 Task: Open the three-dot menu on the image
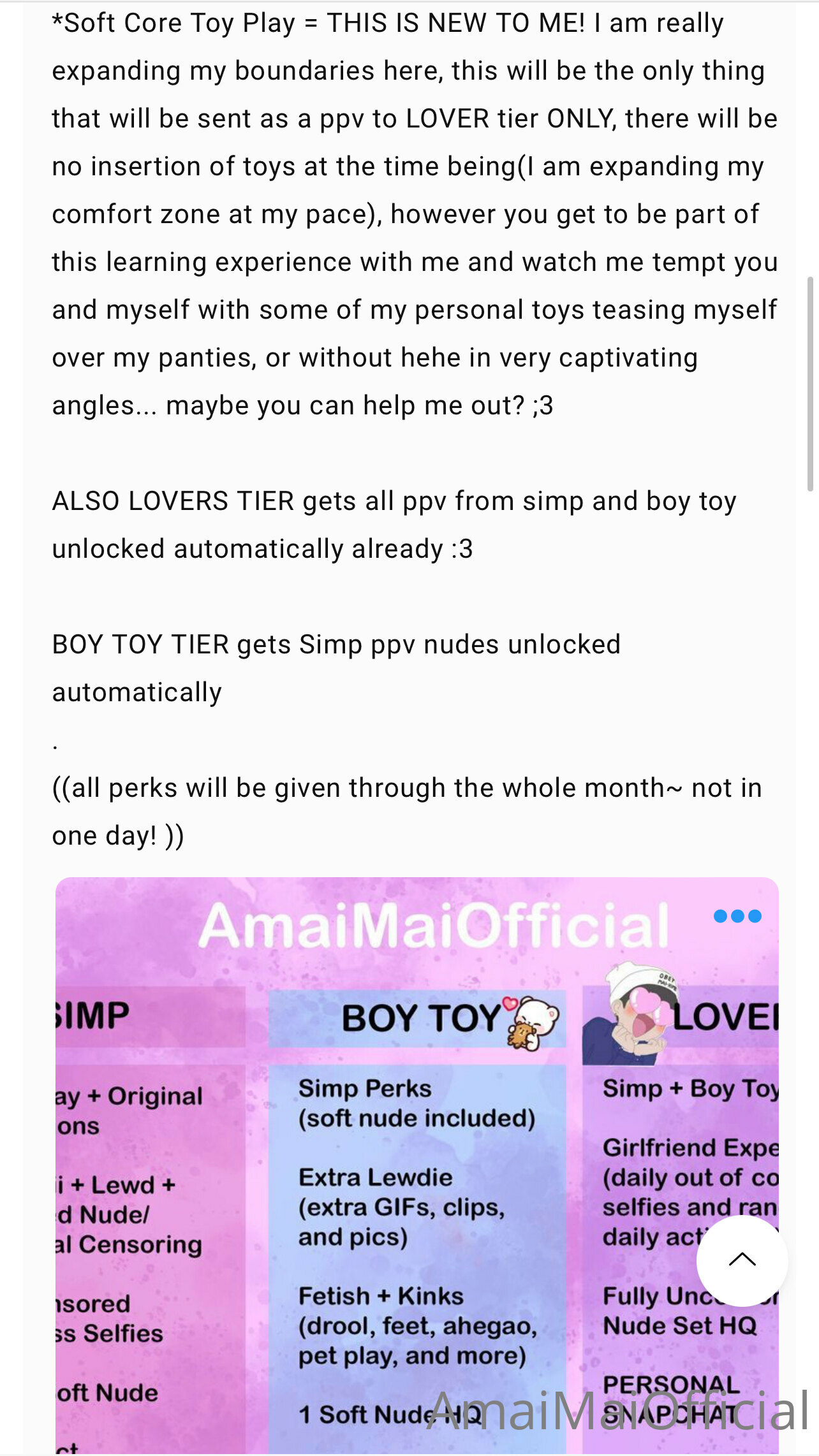[737, 916]
